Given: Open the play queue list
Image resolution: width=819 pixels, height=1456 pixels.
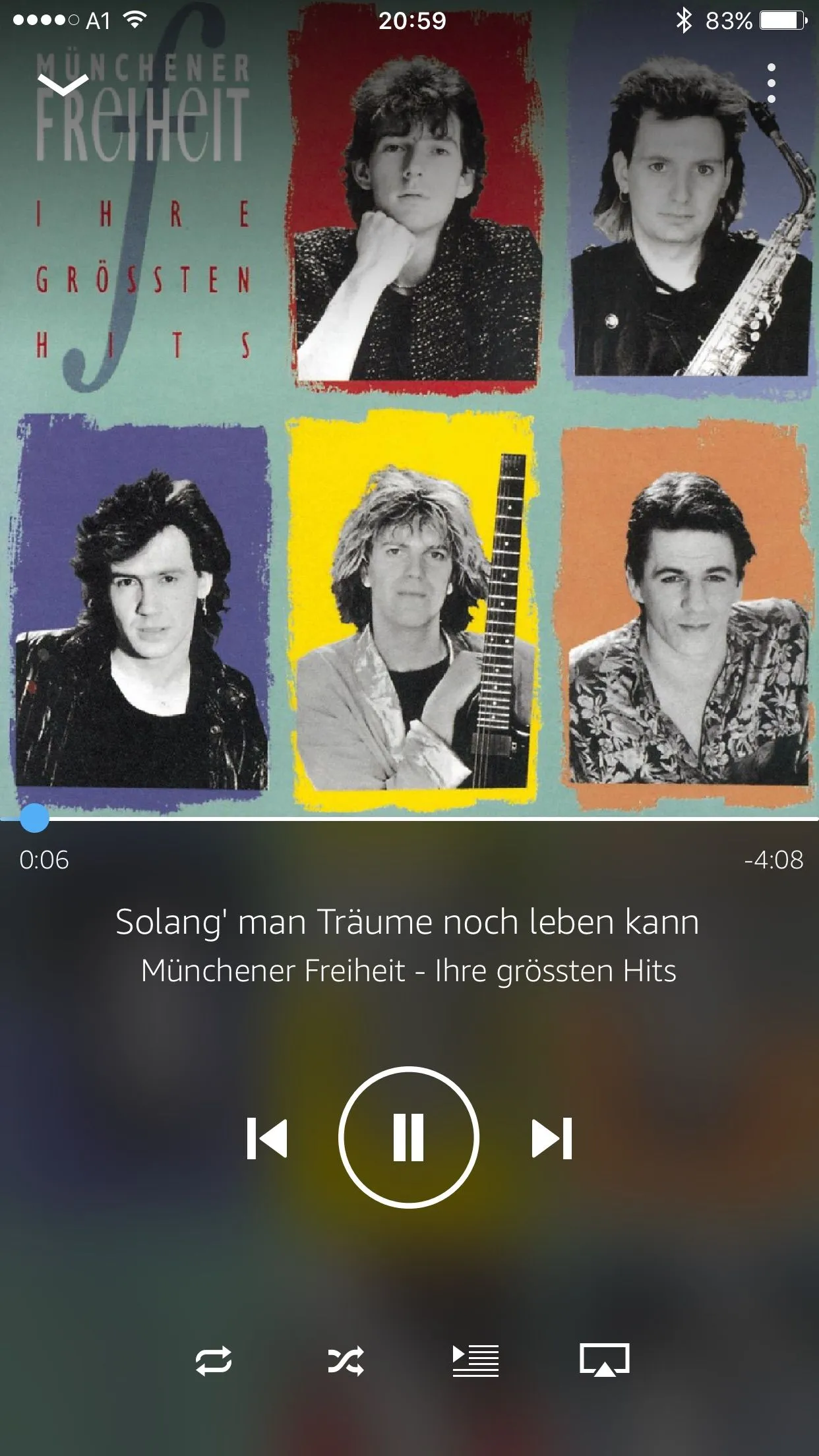Looking at the screenshot, I should coord(475,1360).
